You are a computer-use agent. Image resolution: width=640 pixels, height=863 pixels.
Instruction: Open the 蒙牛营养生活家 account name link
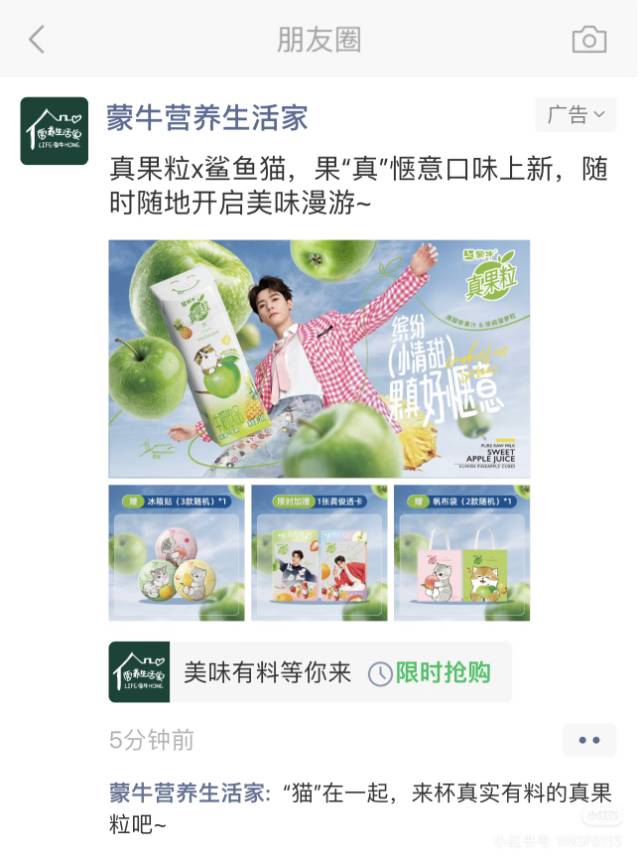(x=207, y=117)
